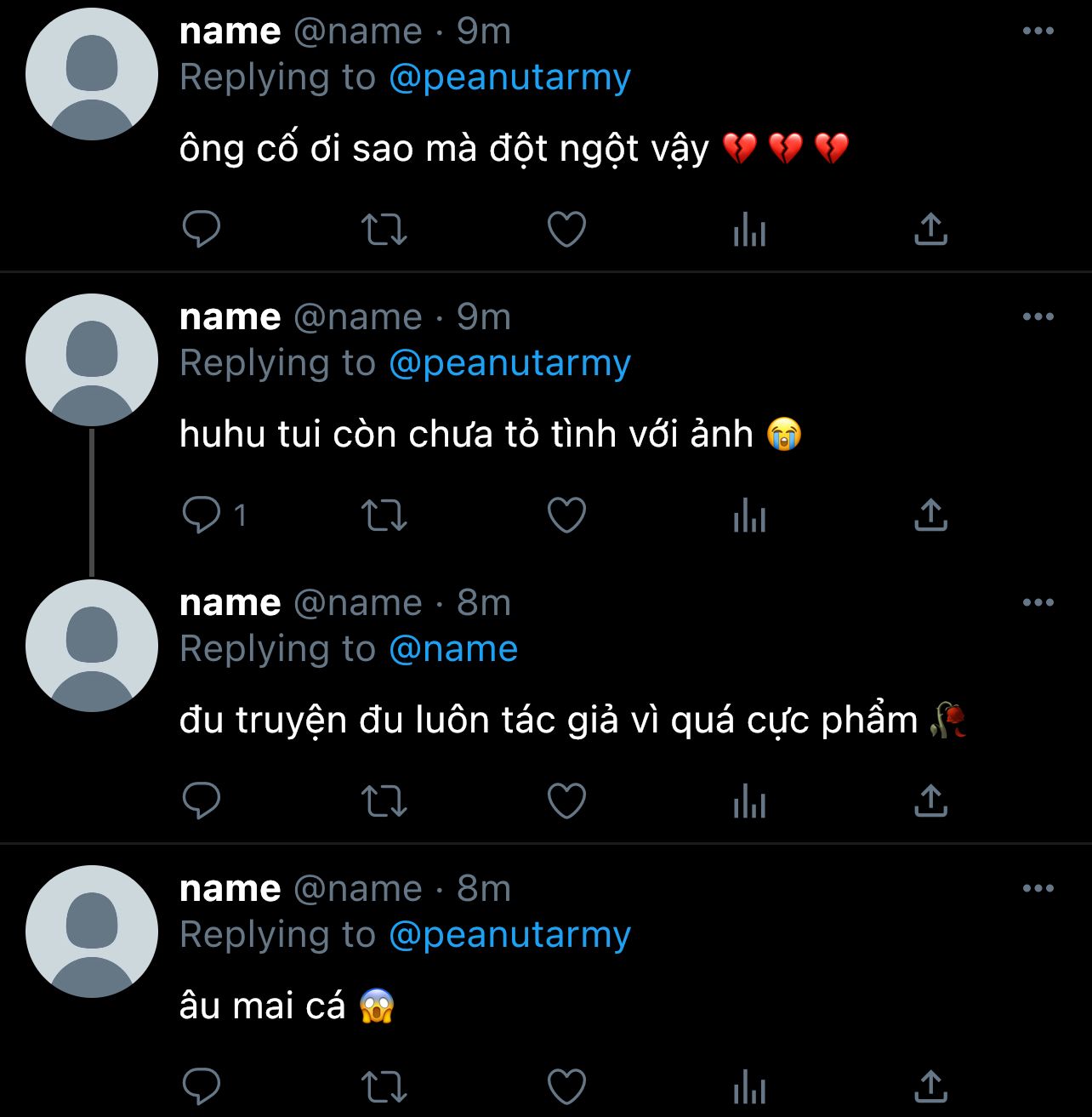Retweet the "âu mai cá" reply

384,1086
